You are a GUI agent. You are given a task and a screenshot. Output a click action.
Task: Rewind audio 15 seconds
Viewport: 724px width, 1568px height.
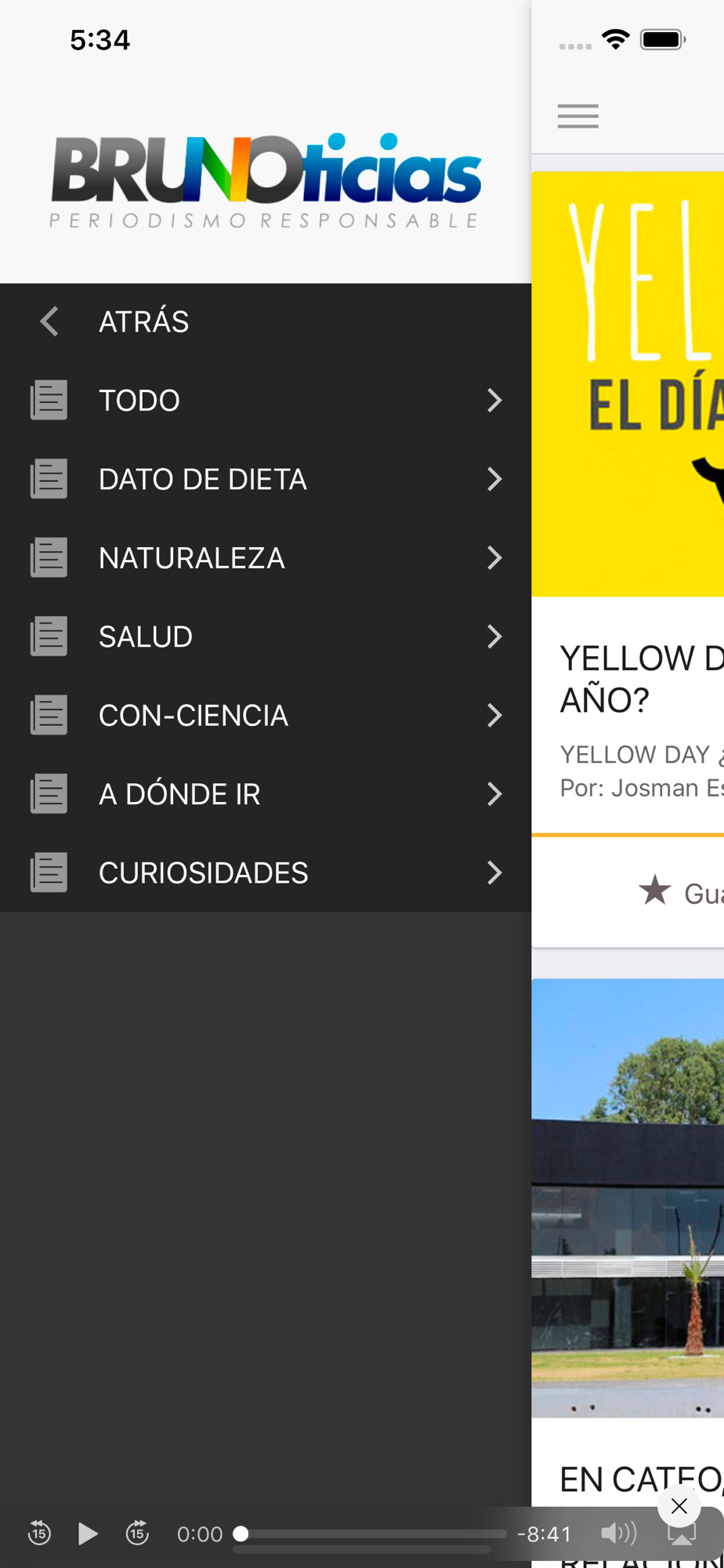point(39,1534)
